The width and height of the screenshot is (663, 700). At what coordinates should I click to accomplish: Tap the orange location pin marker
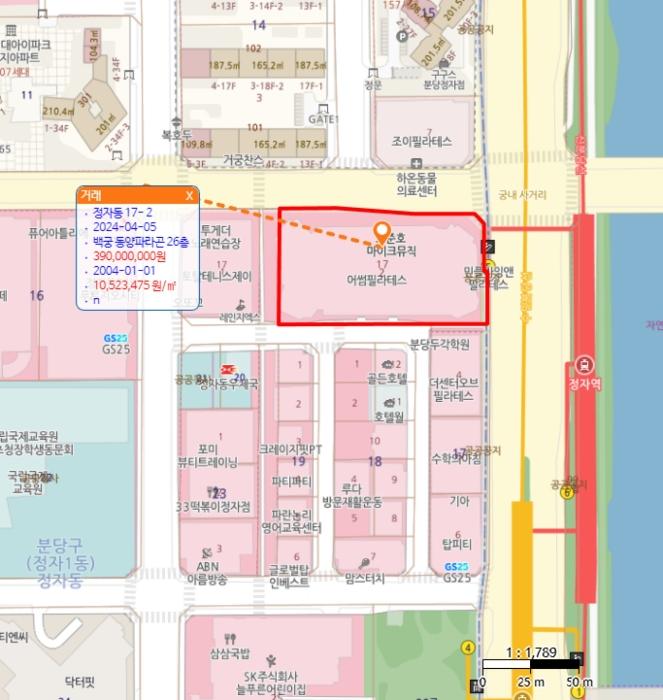[381, 232]
